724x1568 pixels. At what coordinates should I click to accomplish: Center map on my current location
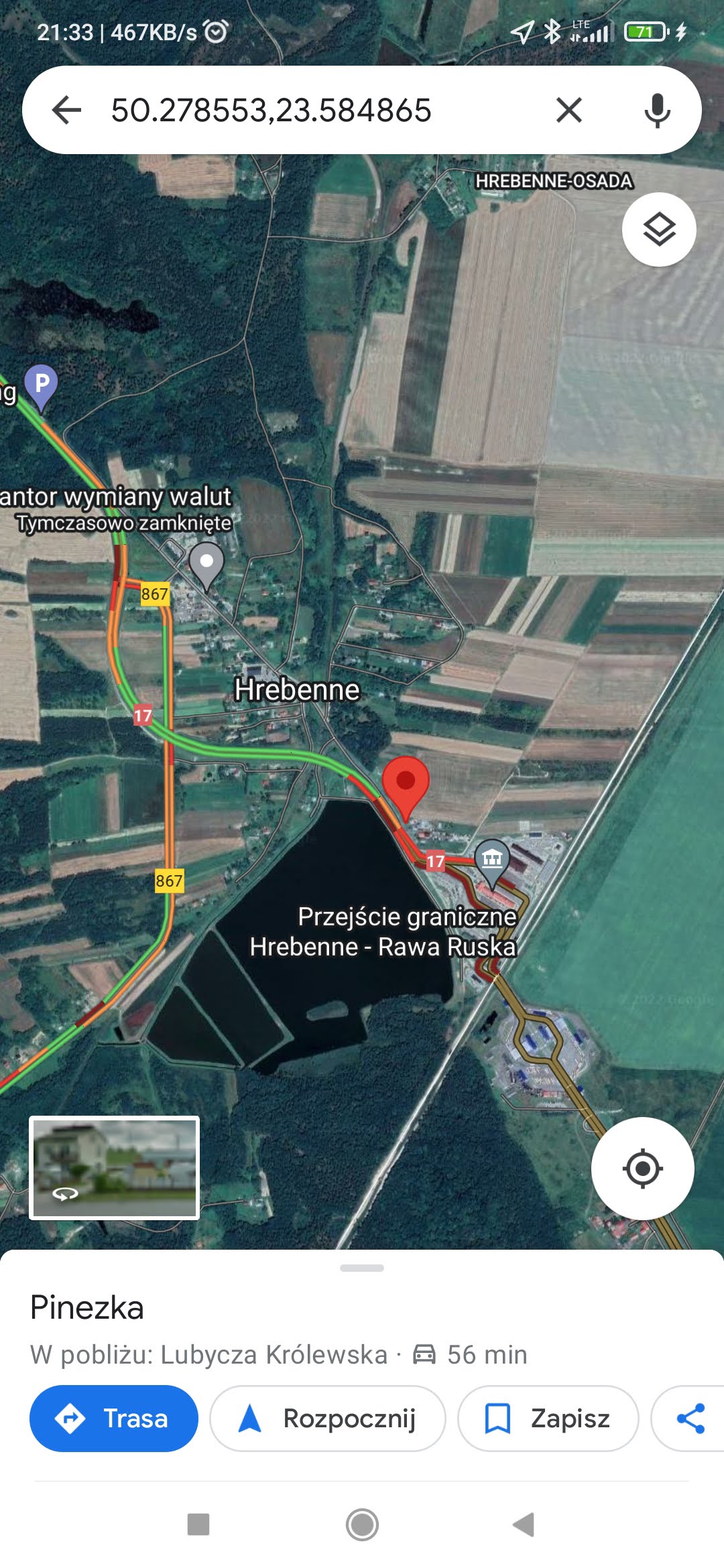click(x=642, y=1169)
